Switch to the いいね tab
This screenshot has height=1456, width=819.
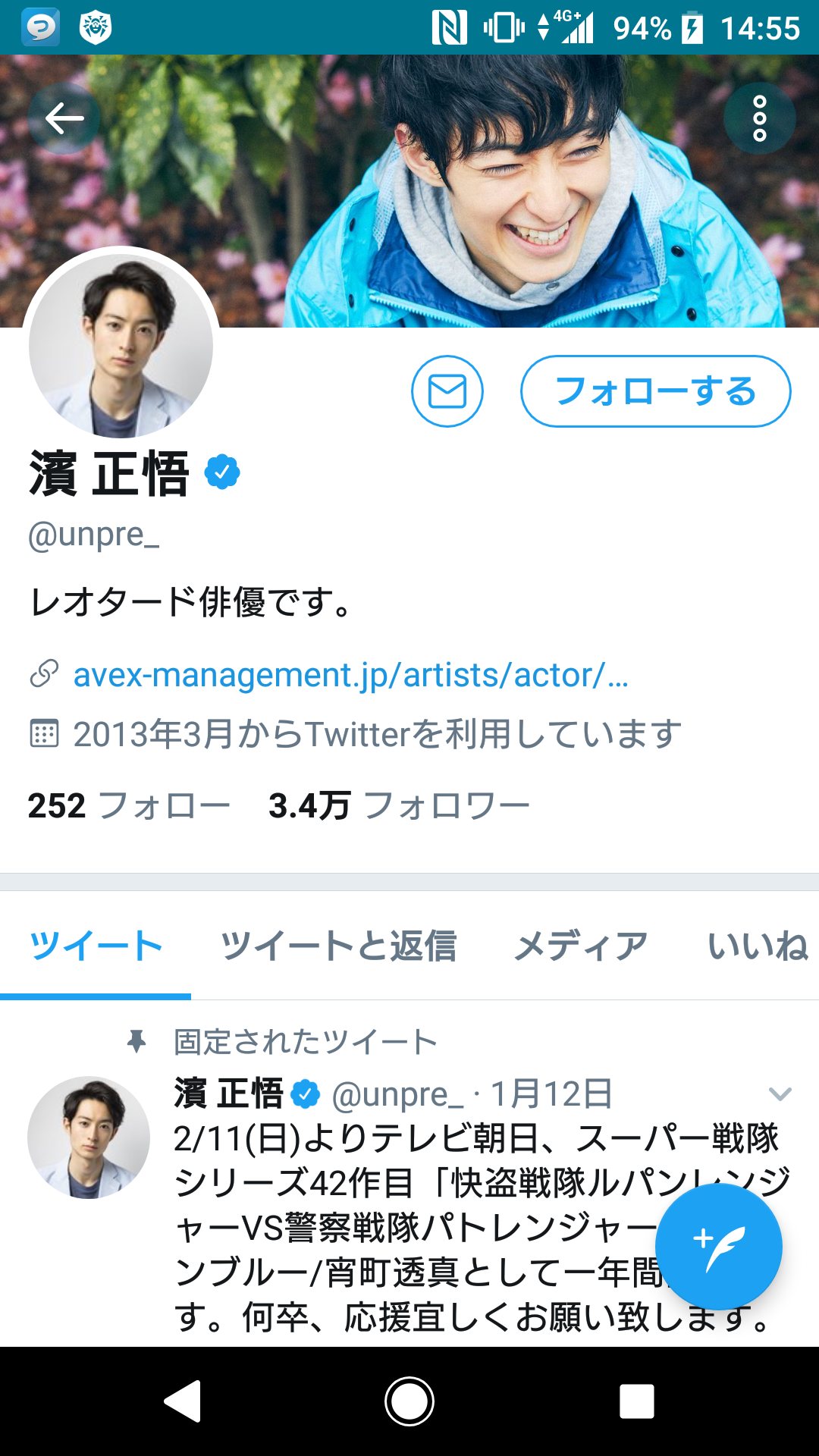click(x=757, y=946)
